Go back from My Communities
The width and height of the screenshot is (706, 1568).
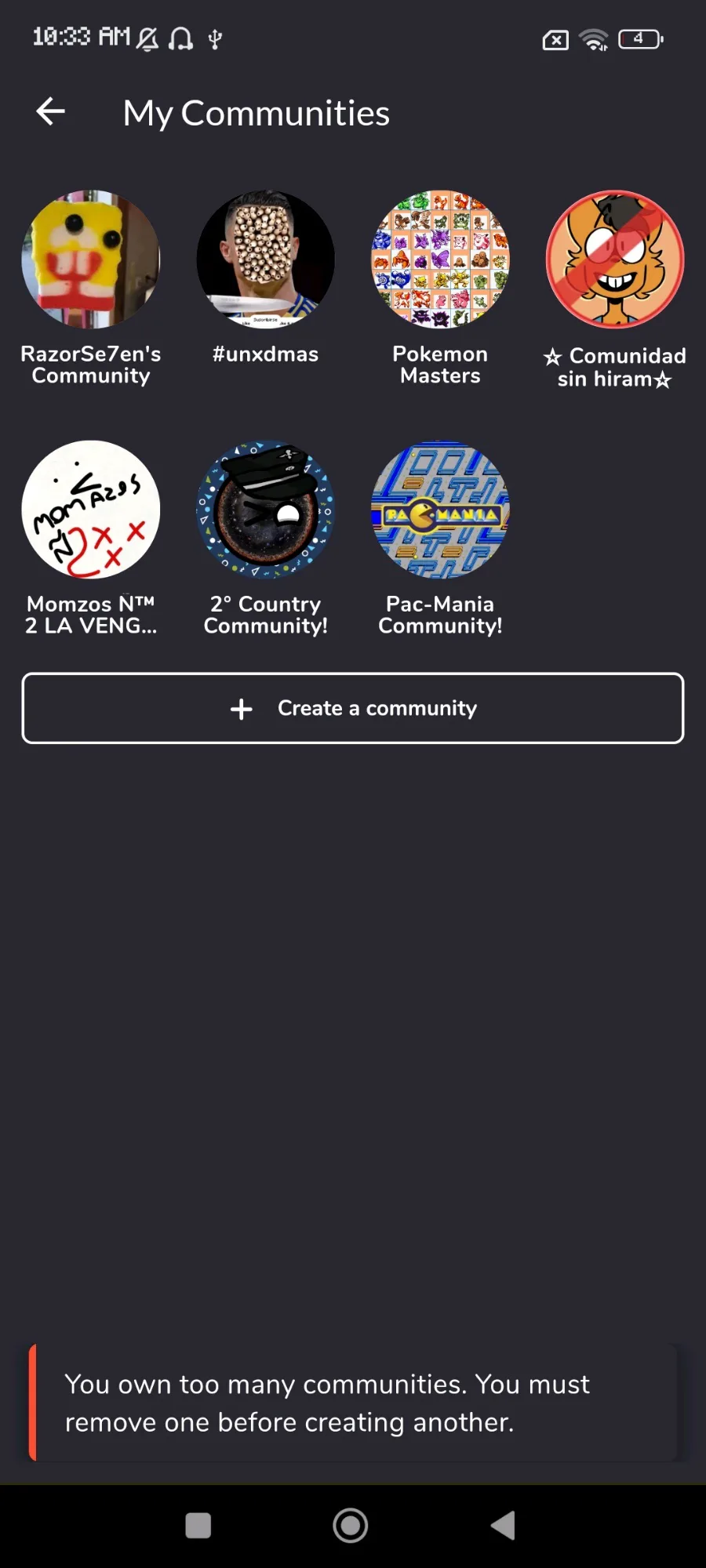(x=51, y=112)
